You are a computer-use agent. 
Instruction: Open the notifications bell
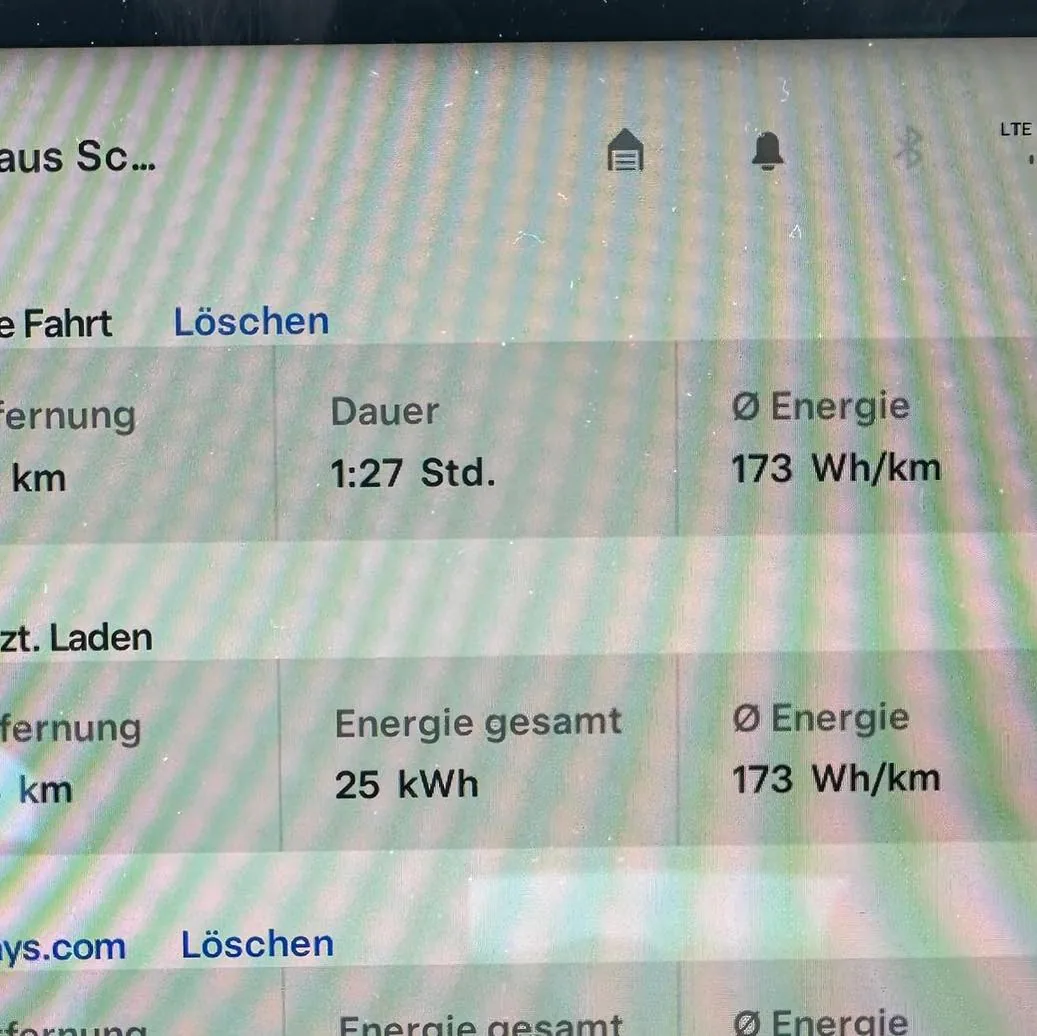pos(767,152)
